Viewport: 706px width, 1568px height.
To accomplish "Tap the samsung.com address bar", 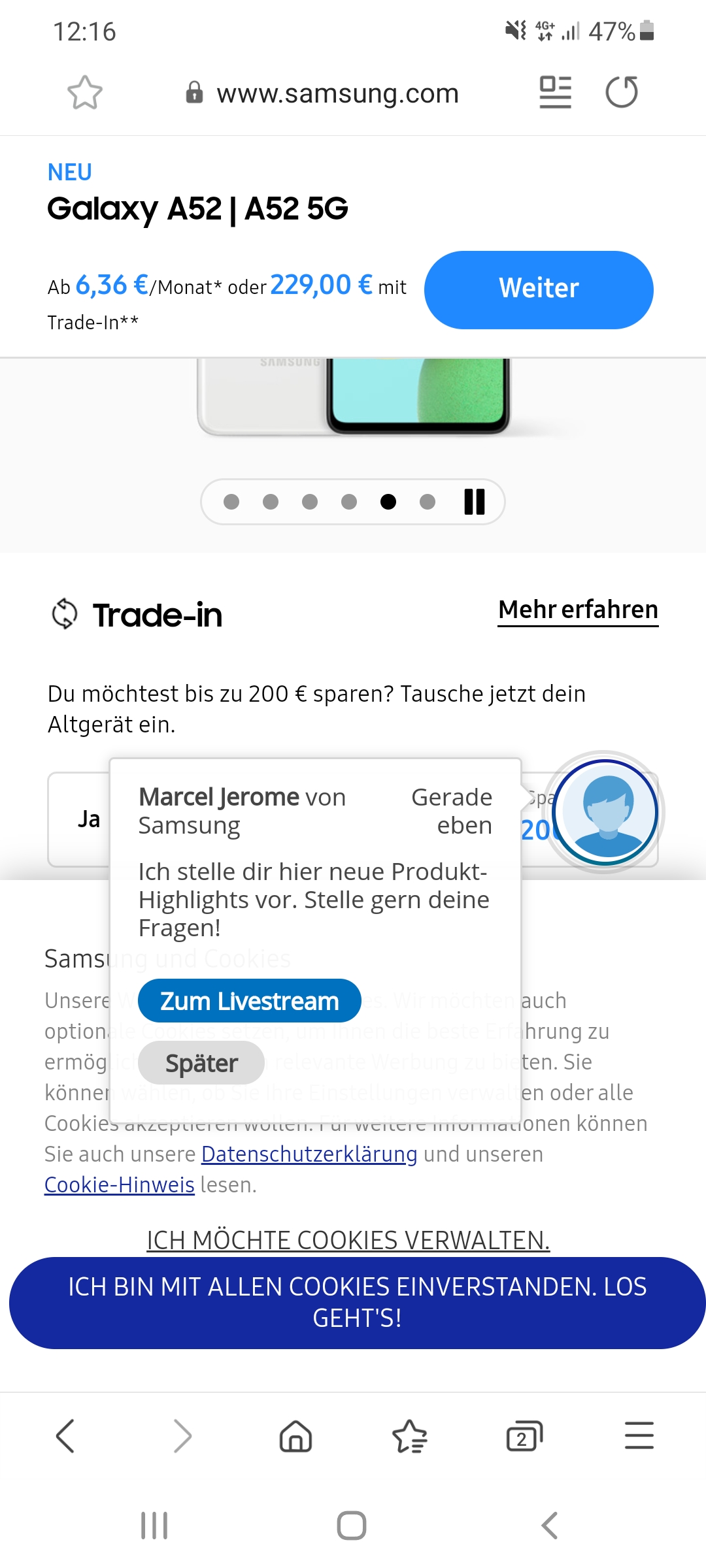I will pyautogui.click(x=322, y=93).
